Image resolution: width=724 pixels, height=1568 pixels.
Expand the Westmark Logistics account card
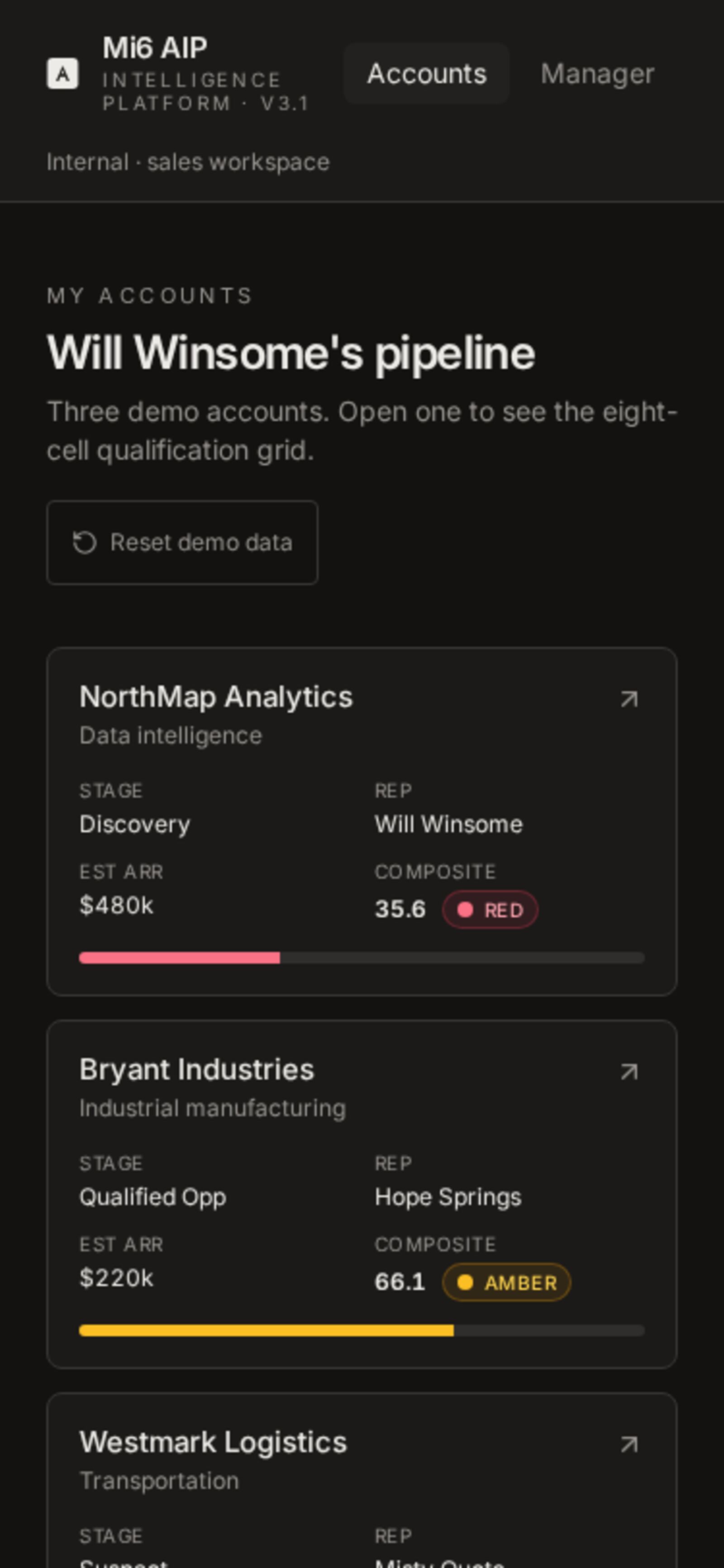[362, 1479]
